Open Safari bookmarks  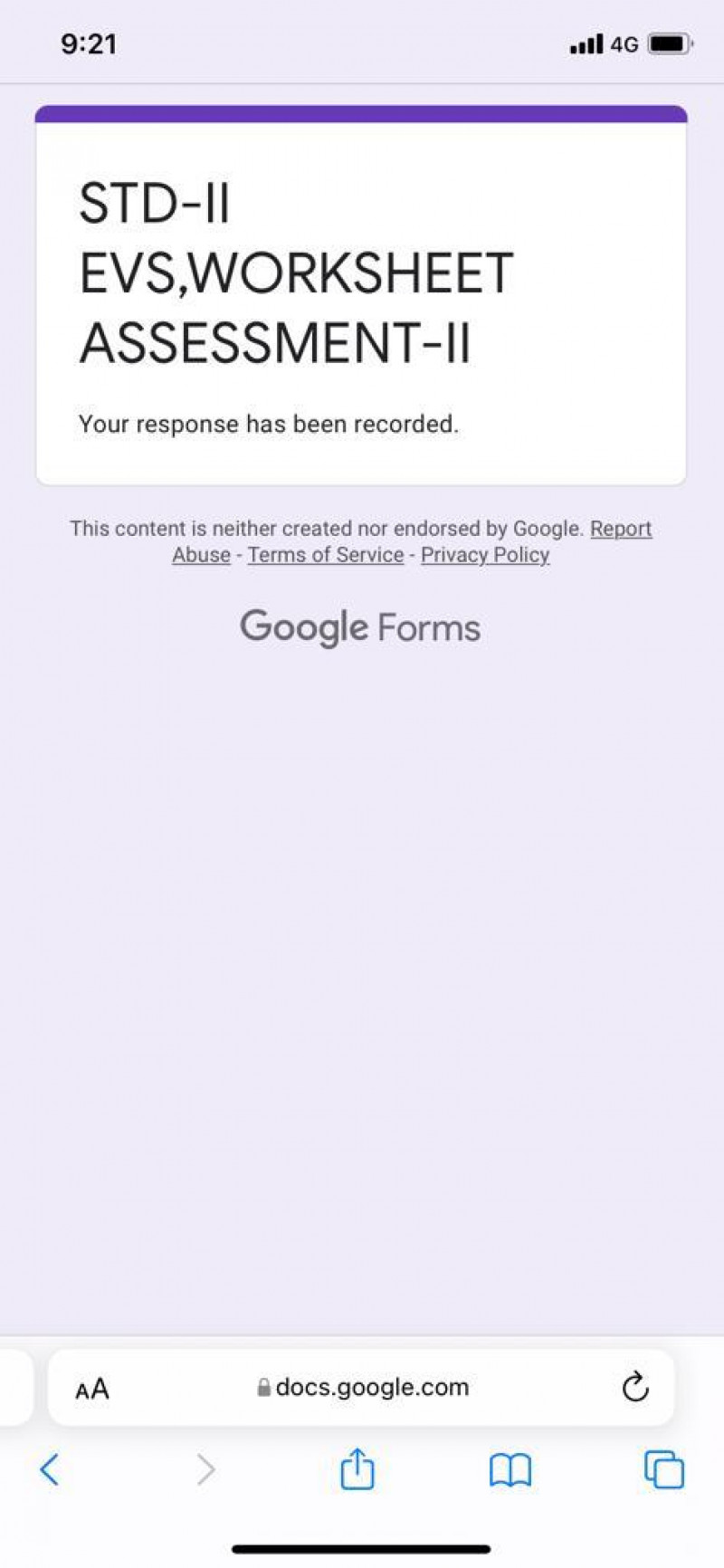(x=510, y=1470)
